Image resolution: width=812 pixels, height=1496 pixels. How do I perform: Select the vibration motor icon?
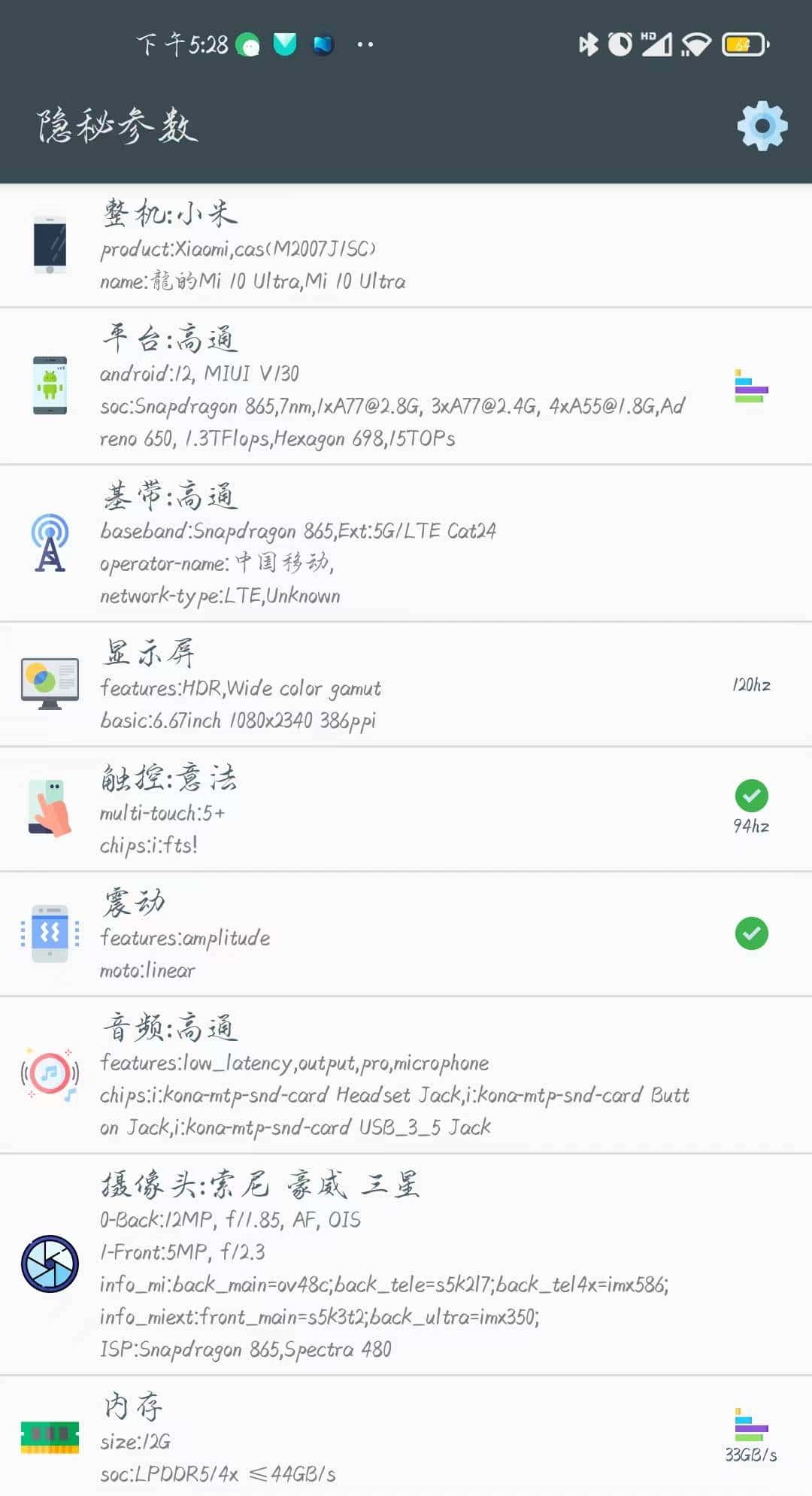coord(48,933)
